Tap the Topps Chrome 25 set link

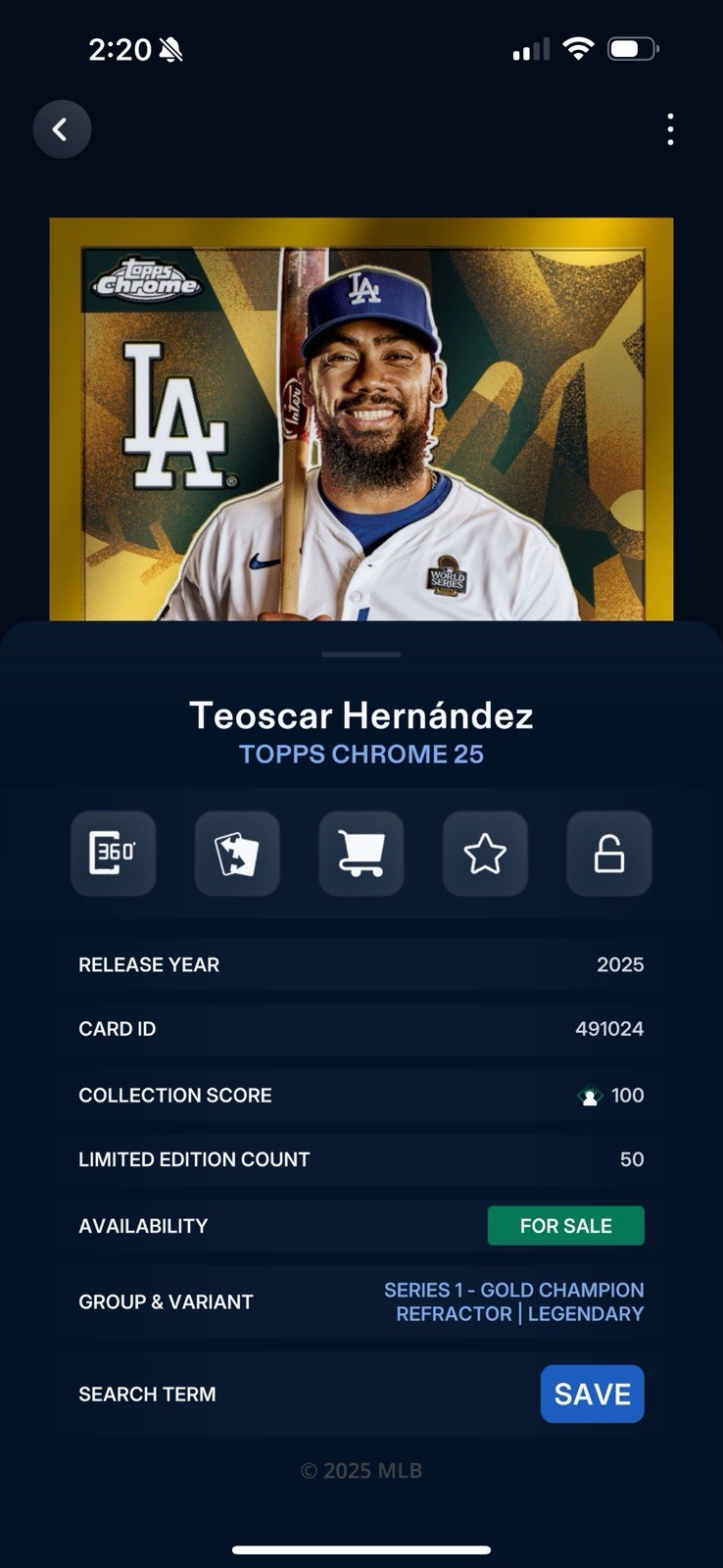click(361, 755)
